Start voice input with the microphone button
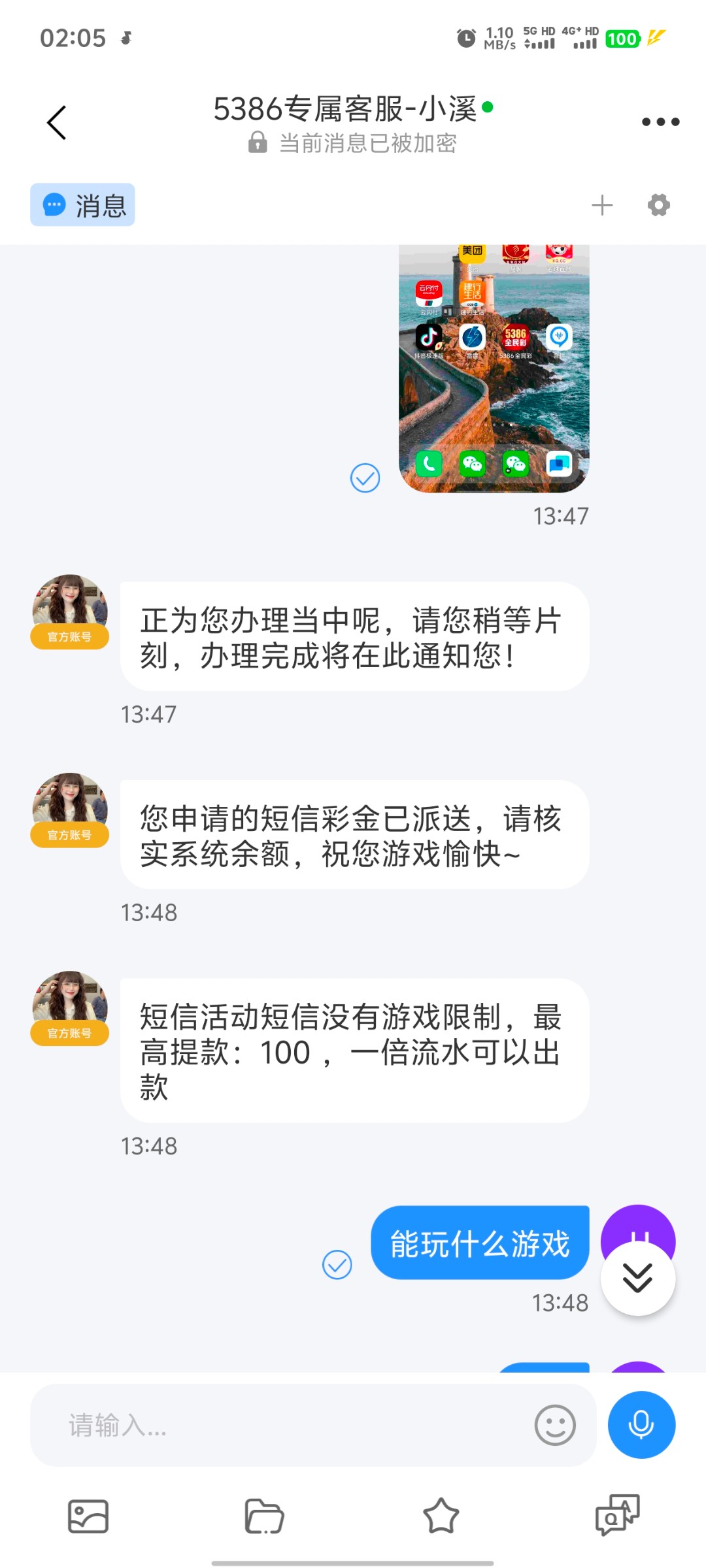Viewport: 706px width, 1568px height. 642,1424
